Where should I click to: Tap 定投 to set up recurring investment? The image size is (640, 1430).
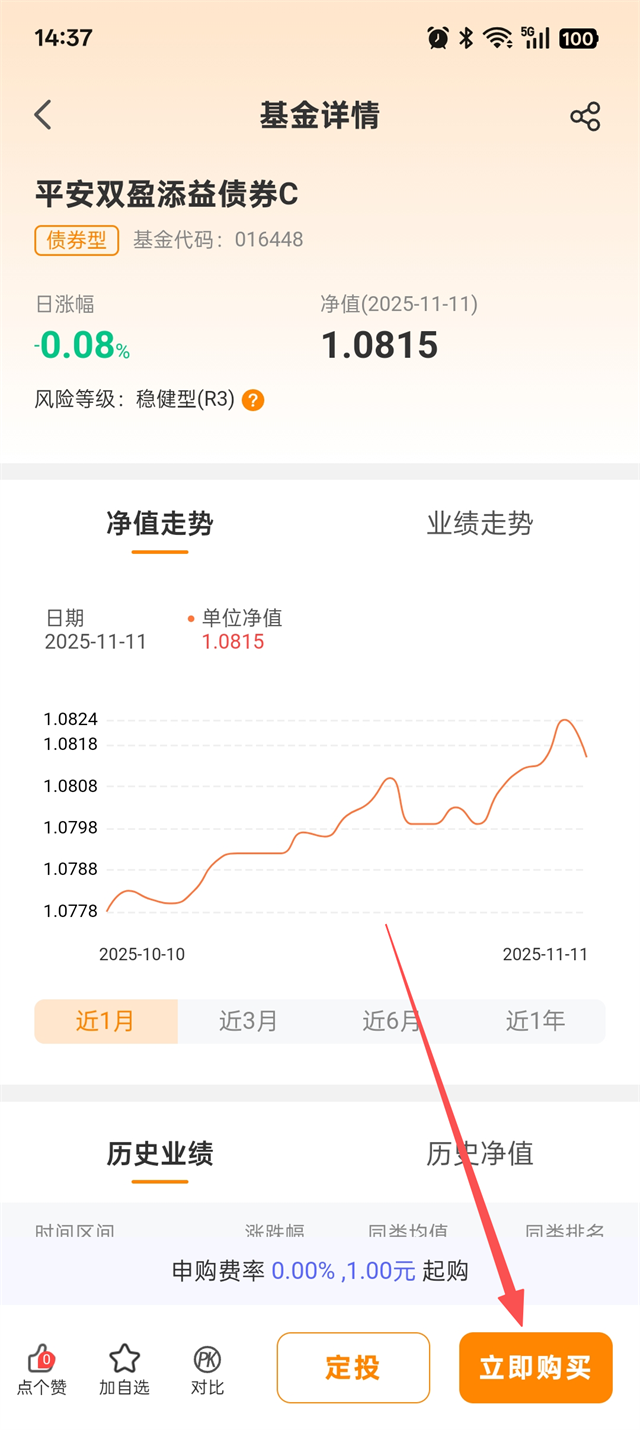click(353, 1367)
